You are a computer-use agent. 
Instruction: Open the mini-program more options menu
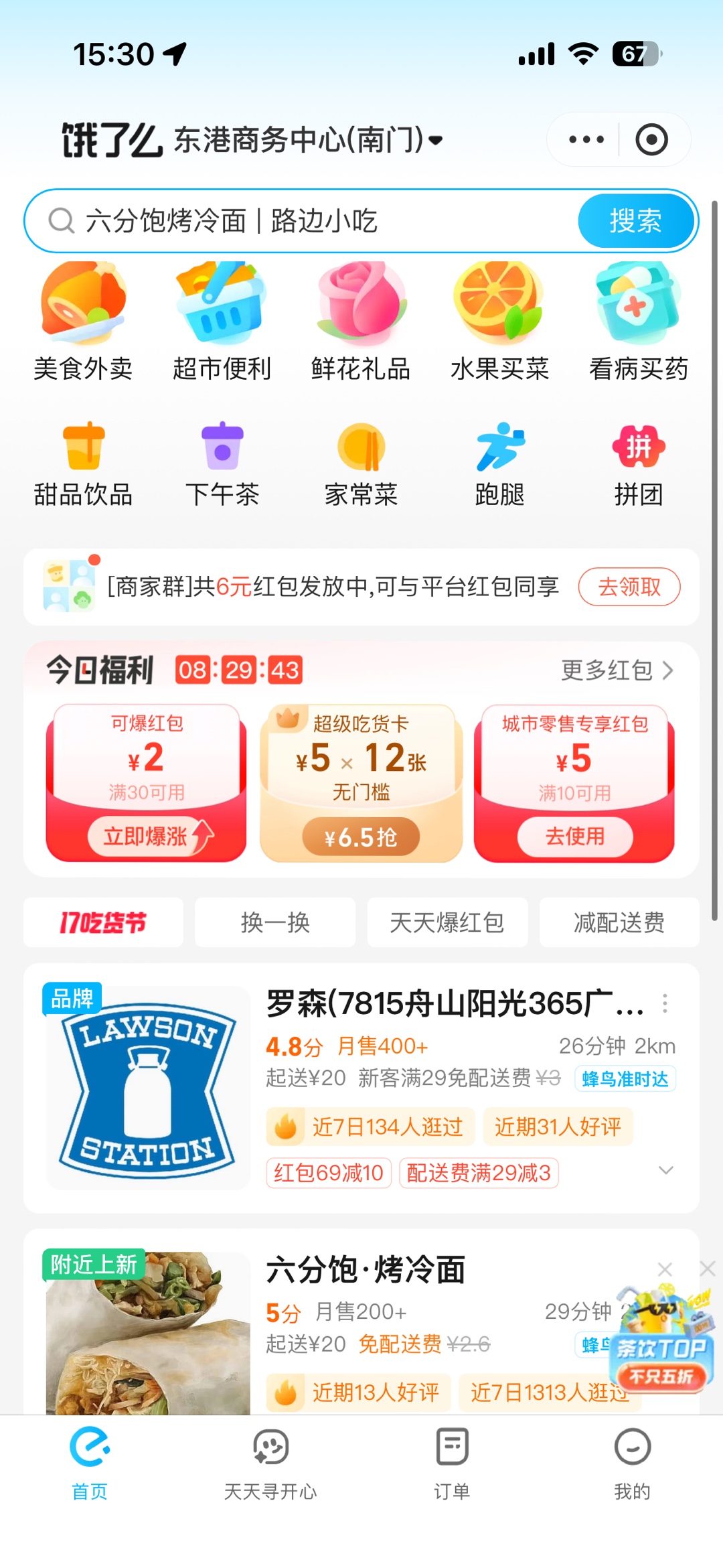coord(586,139)
